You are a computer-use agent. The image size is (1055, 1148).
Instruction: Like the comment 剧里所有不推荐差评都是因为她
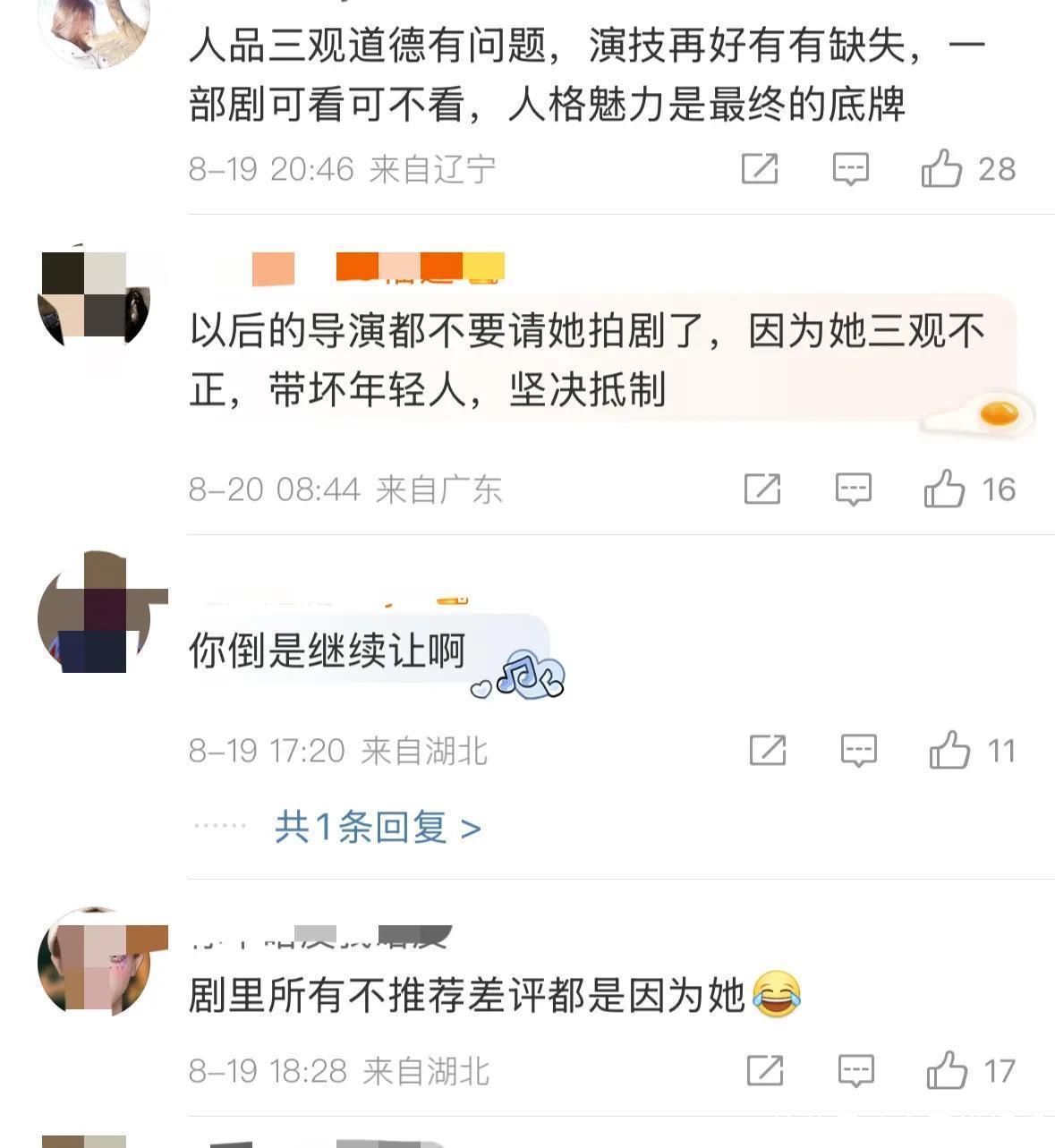click(947, 1070)
